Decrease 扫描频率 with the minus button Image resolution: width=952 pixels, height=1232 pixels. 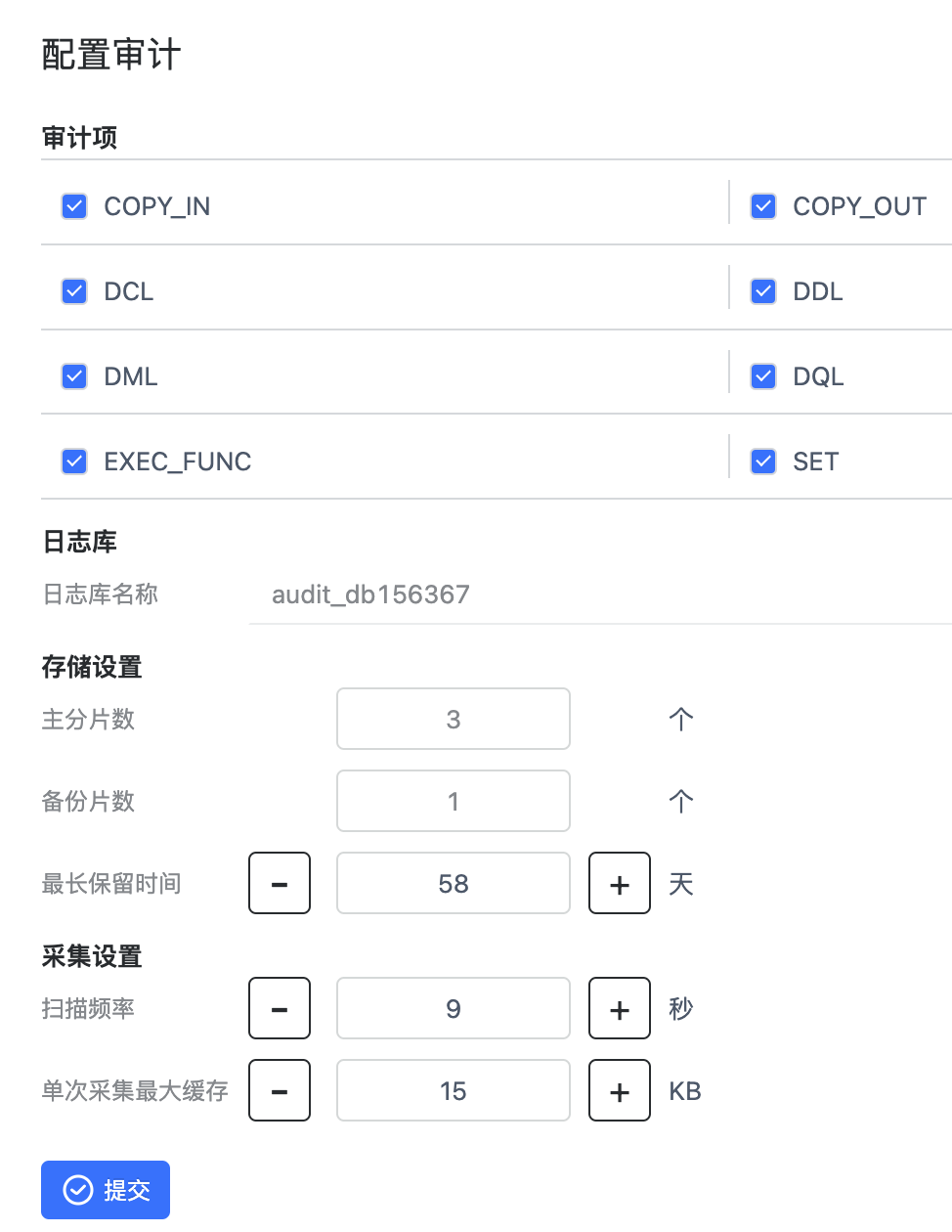tap(280, 1009)
